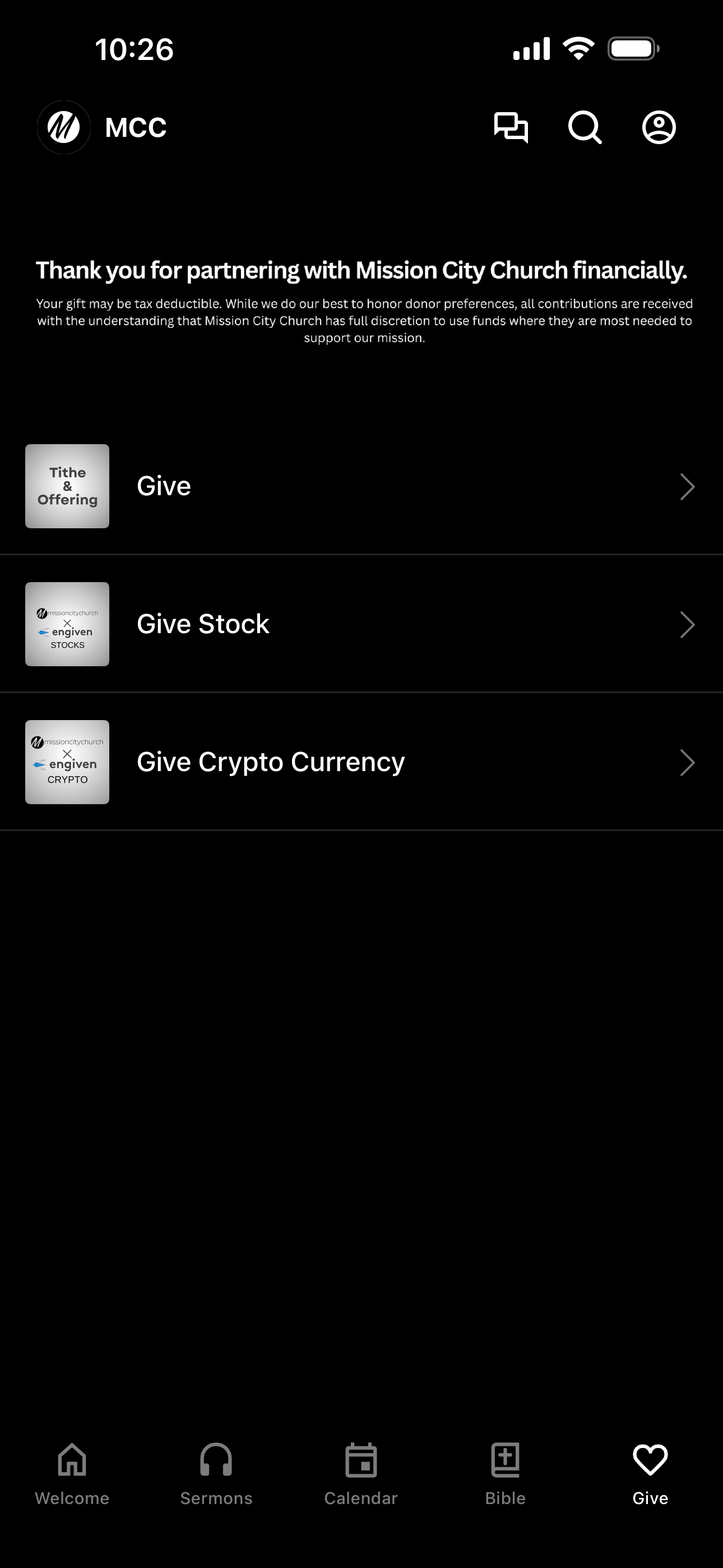The image size is (723, 1568).
Task: Open the Give tithe and offering row
Action: click(361, 486)
